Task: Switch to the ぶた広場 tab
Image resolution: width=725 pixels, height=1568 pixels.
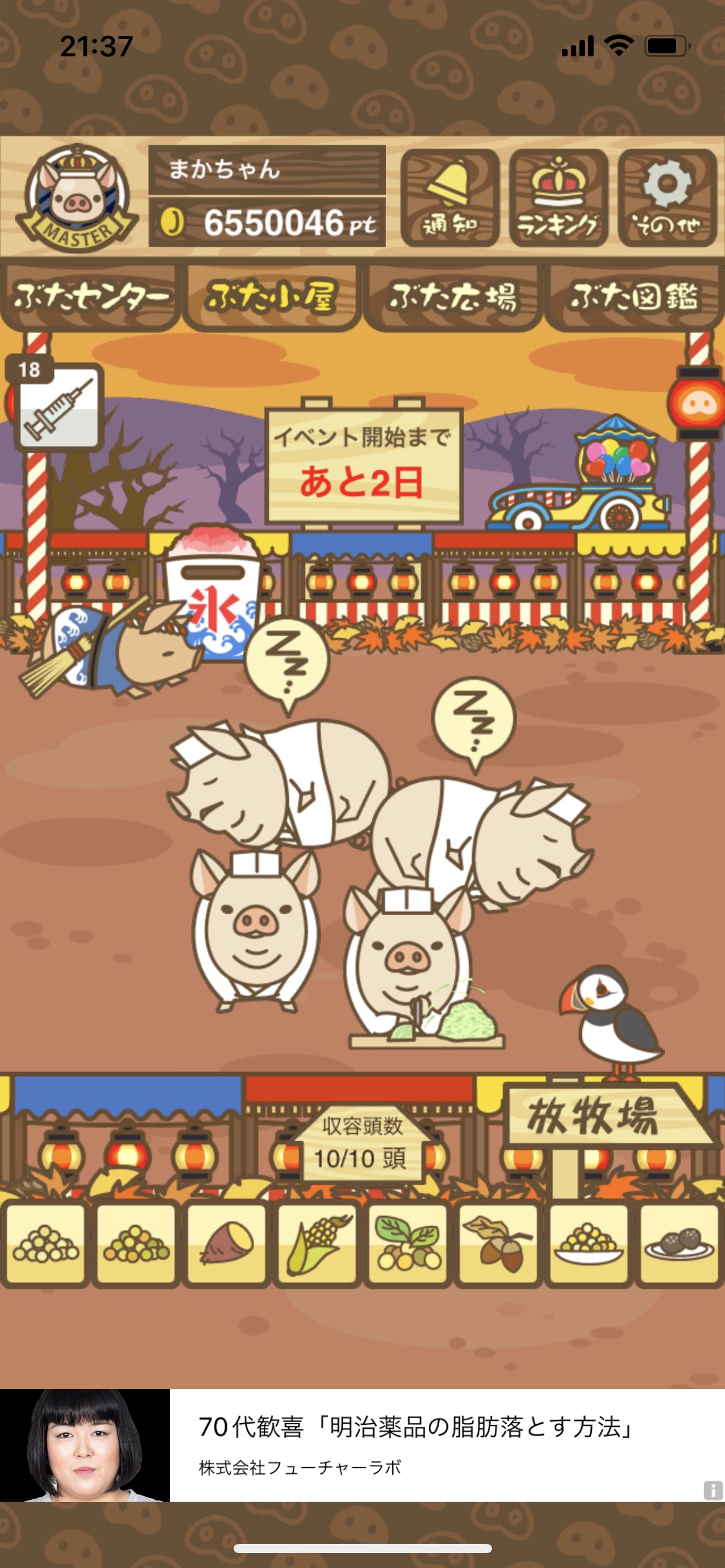Action: point(452,298)
